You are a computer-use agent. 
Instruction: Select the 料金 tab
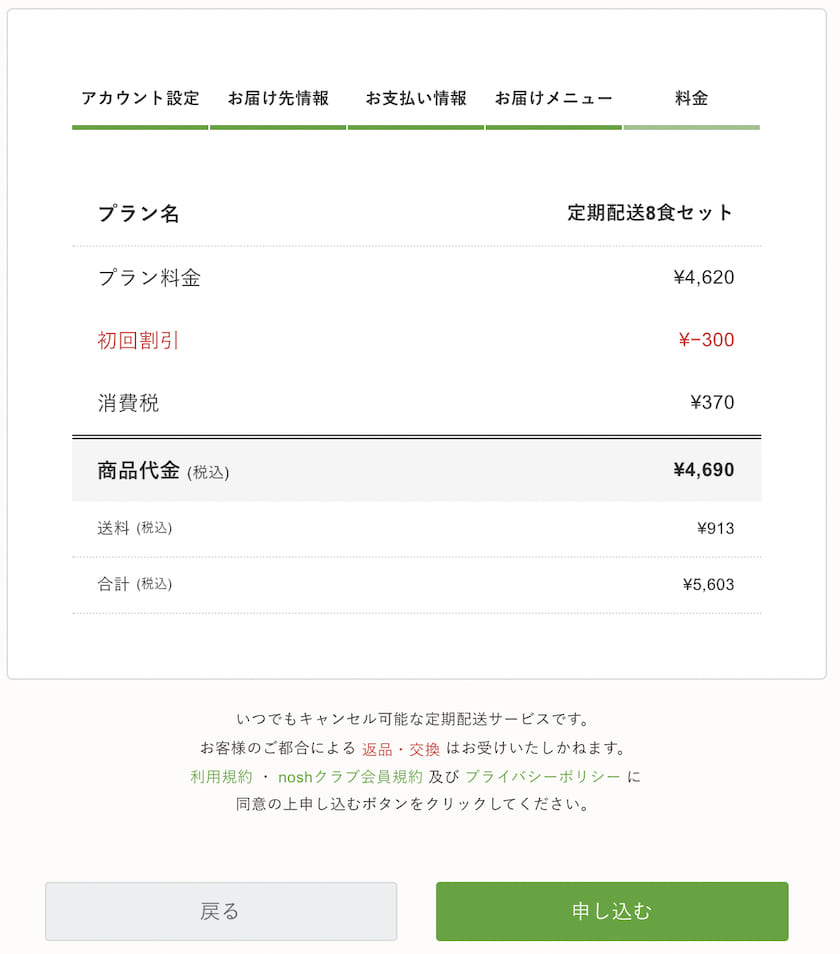tap(692, 97)
